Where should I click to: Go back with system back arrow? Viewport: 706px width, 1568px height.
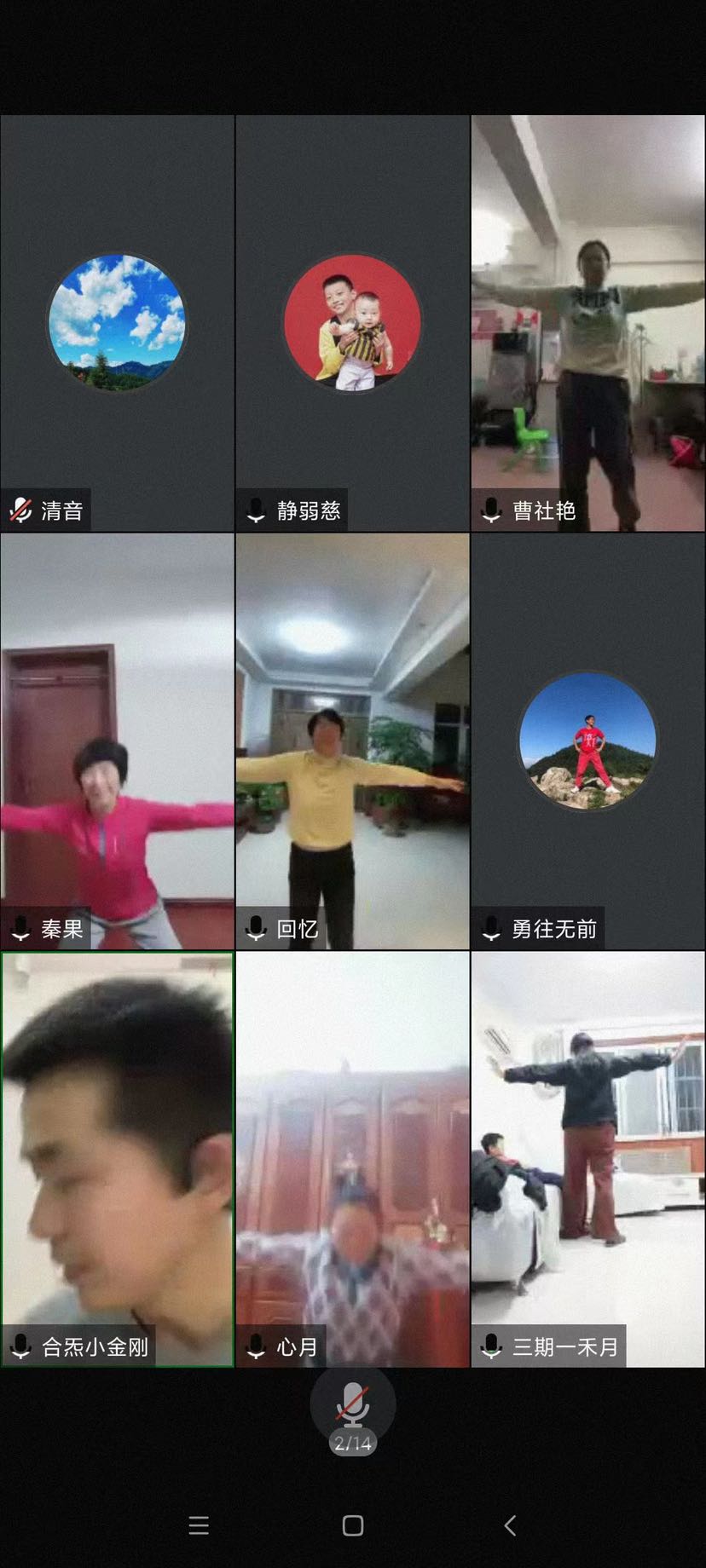[510, 1525]
